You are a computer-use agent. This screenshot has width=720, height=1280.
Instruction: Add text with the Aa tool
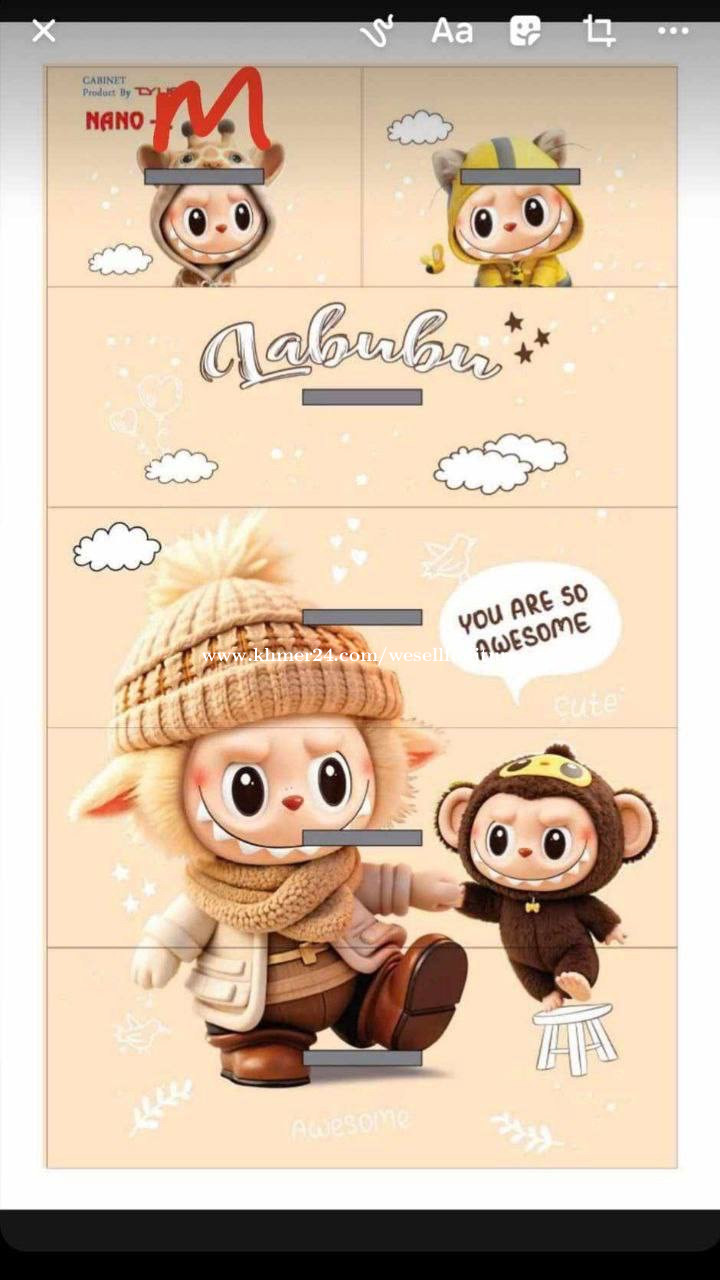pos(452,31)
